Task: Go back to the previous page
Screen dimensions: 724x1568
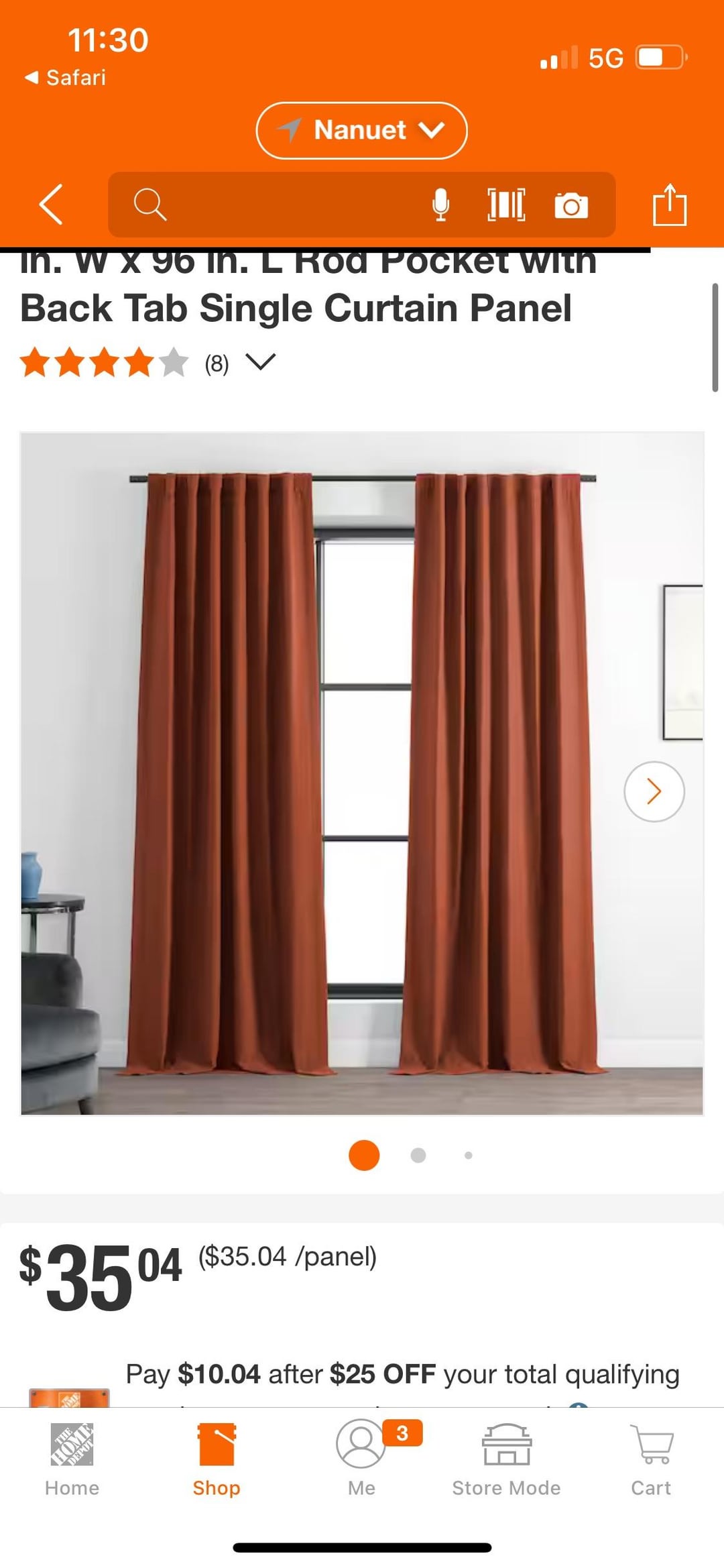Action: 51,204
